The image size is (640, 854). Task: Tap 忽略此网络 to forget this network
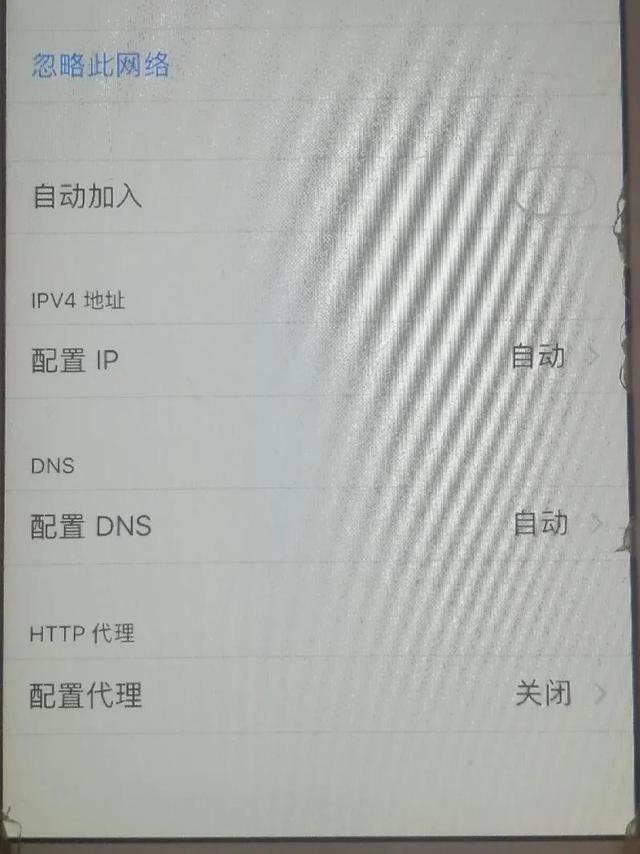coord(101,66)
